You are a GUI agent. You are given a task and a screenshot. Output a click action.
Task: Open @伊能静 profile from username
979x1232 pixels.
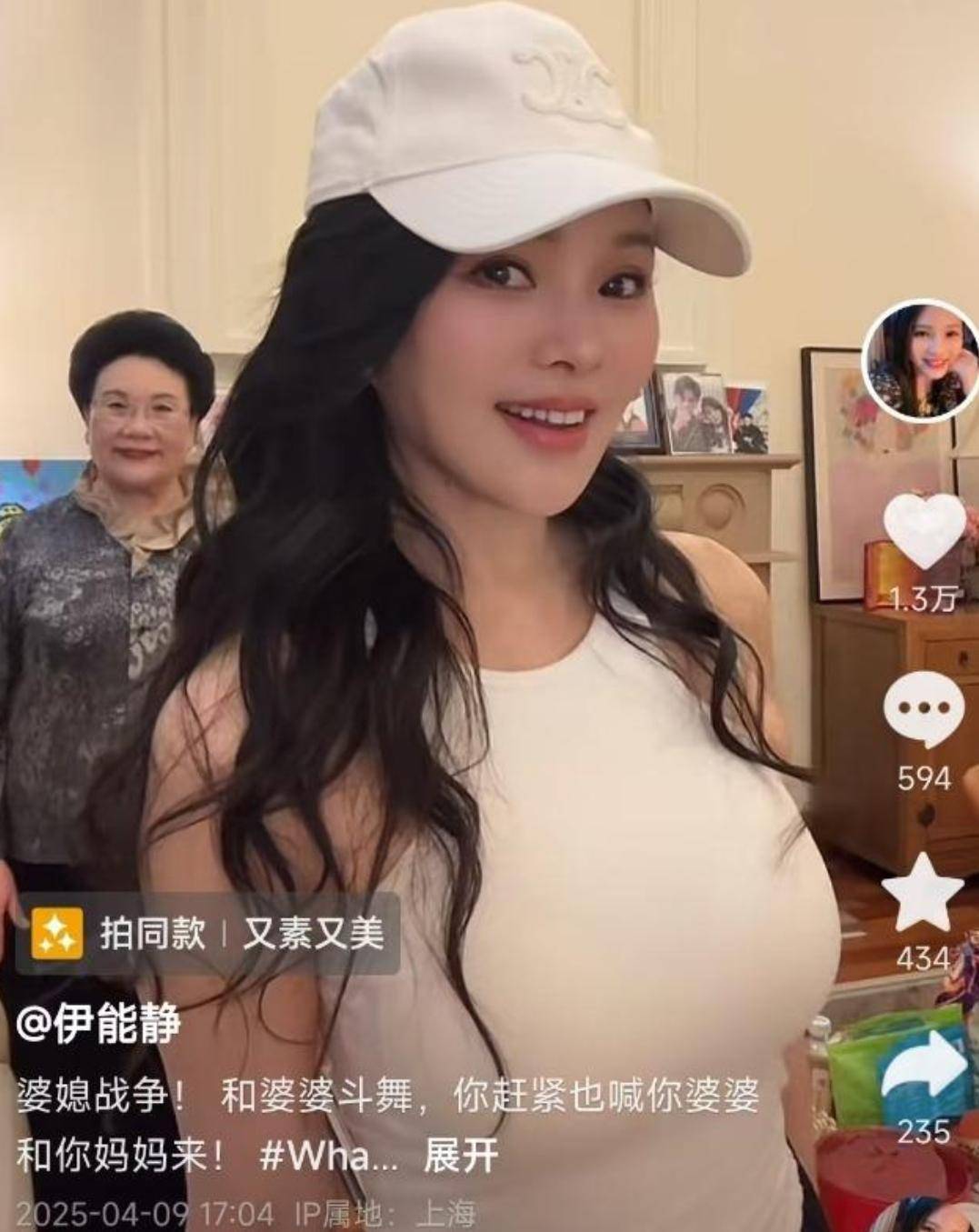tap(98, 1025)
